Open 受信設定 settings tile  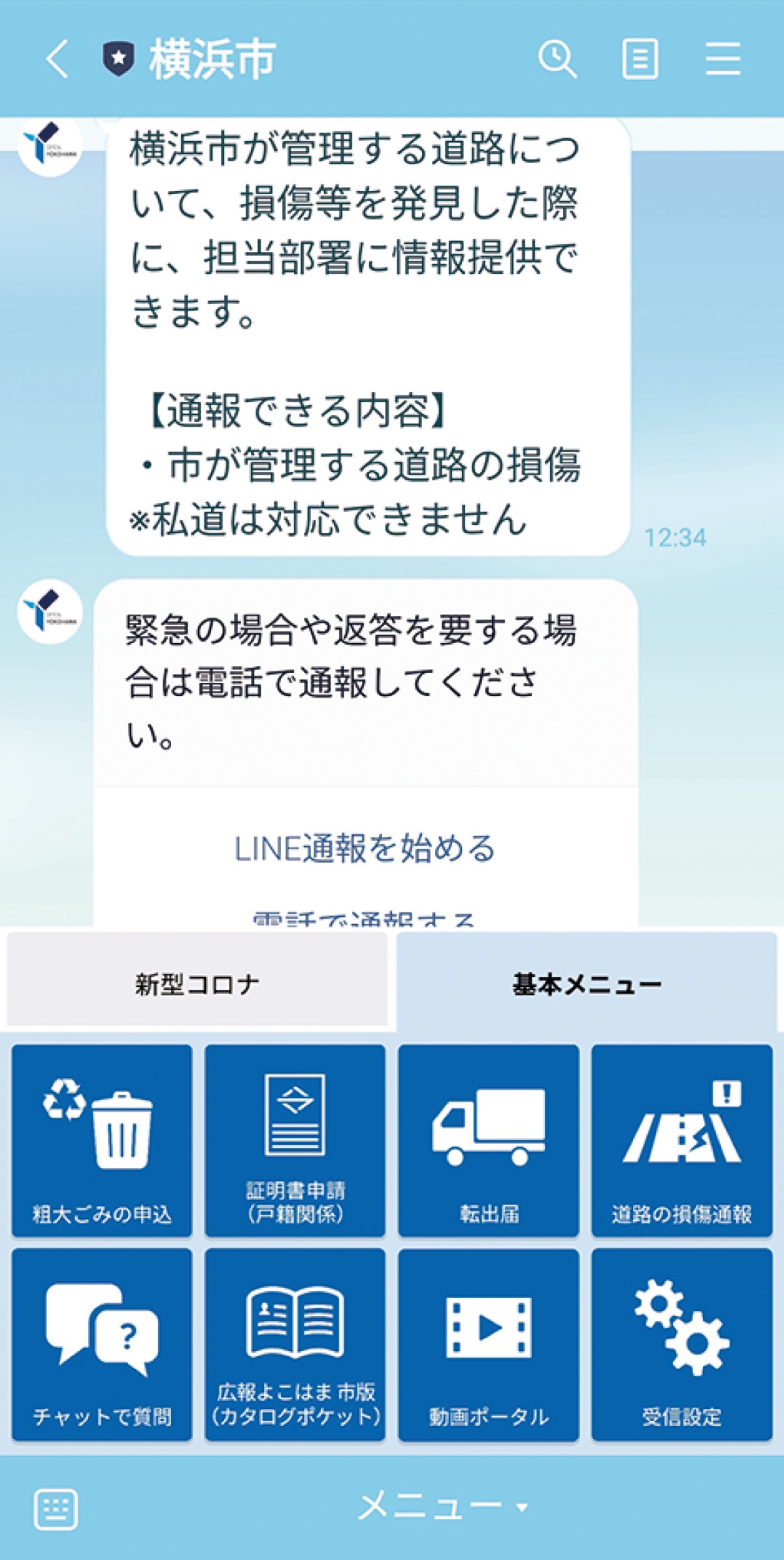click(x=681, y=1345)
